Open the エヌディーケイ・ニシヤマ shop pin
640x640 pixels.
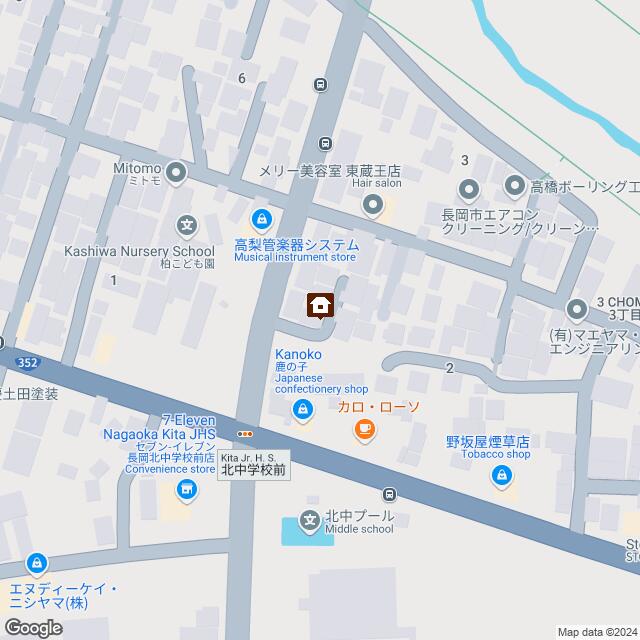point(38,564)
